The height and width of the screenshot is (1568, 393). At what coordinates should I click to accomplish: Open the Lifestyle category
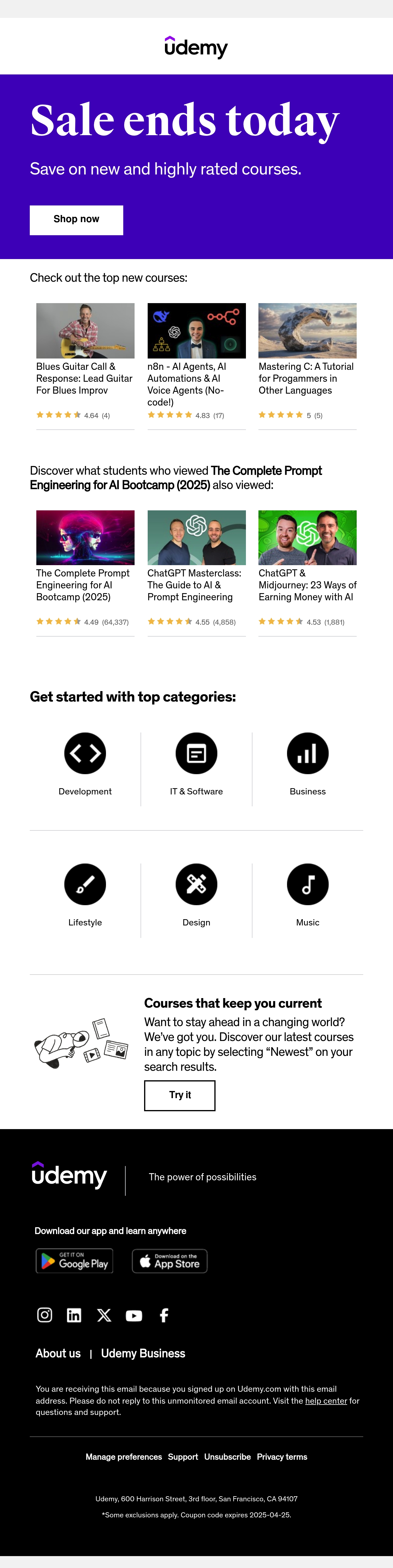(85, 895)
